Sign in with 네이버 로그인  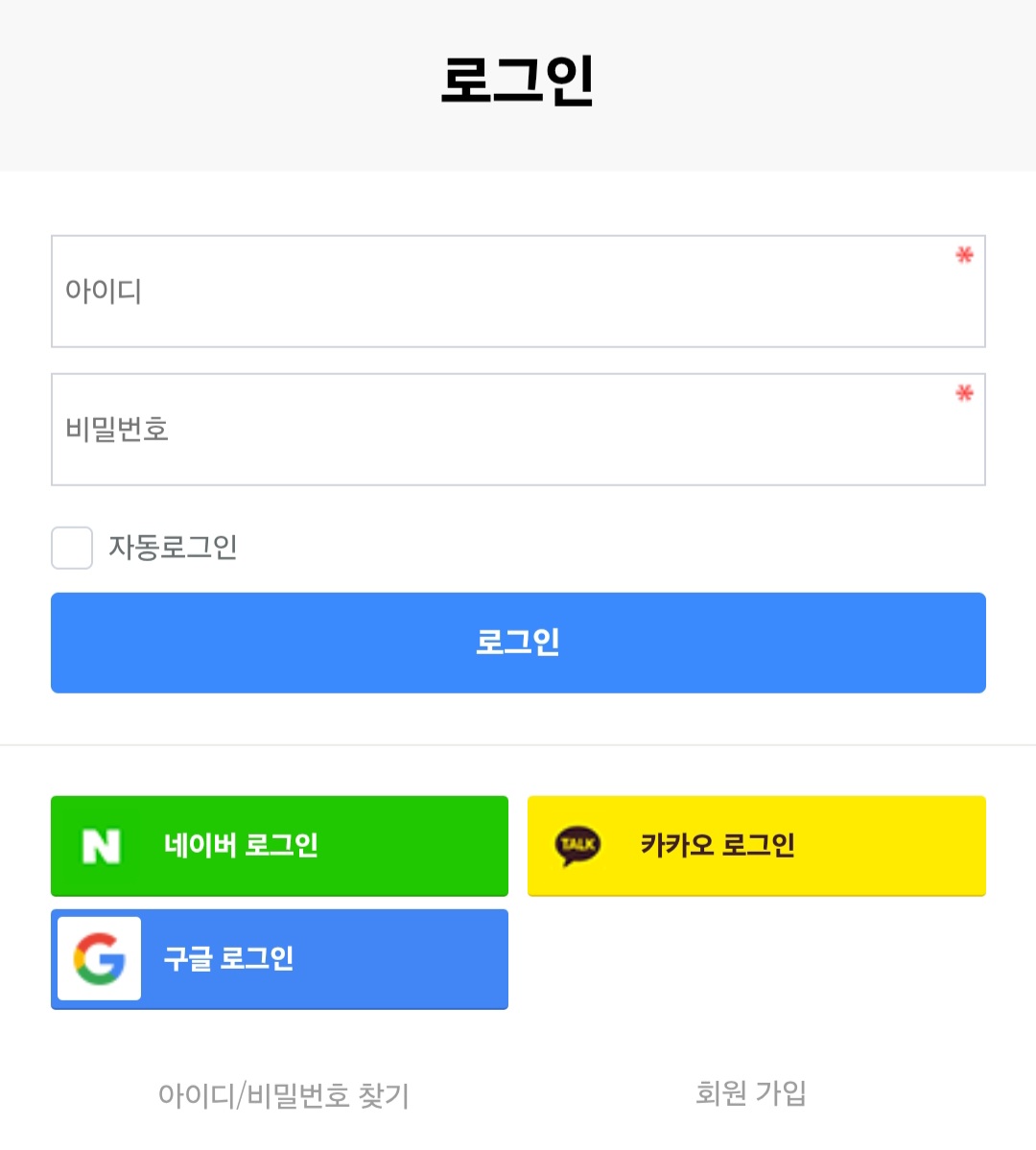pos(279,846)
